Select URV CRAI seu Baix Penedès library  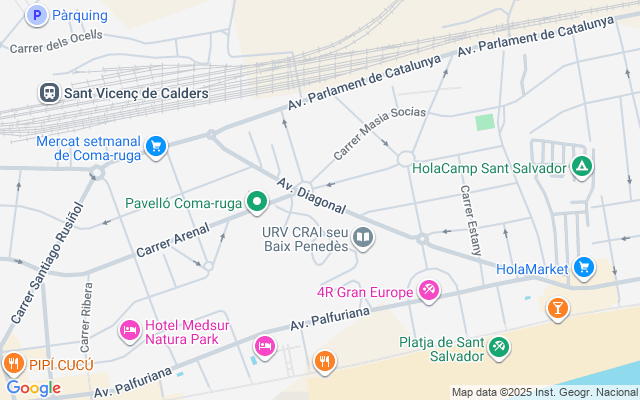point(364,239)
